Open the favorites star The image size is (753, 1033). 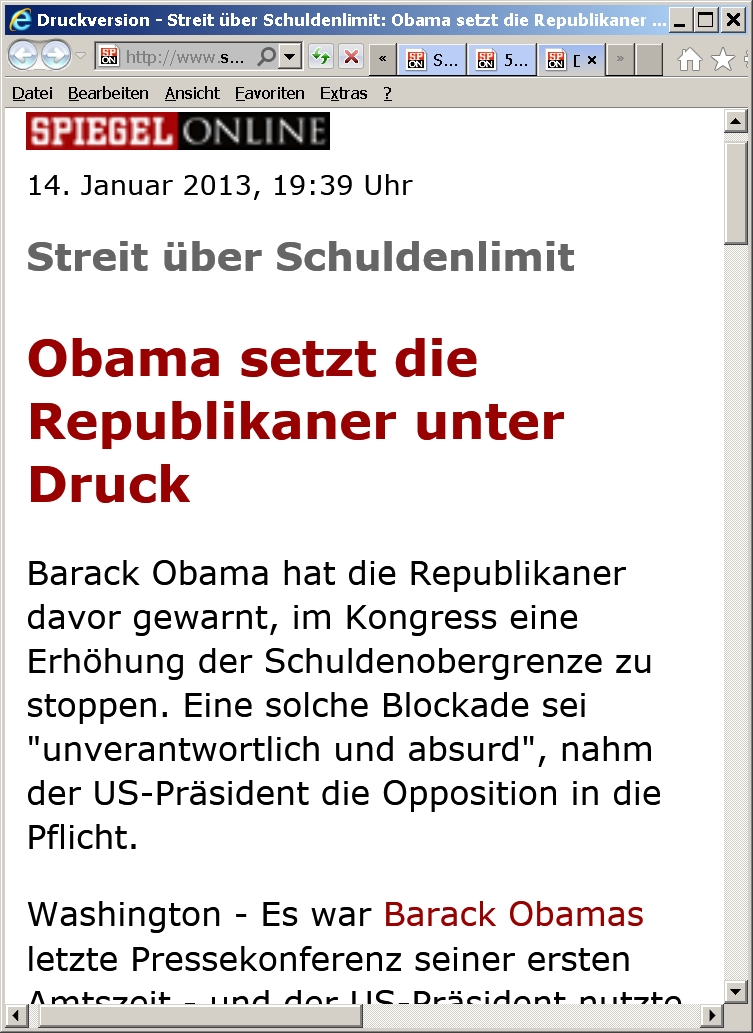click(722, 60)
